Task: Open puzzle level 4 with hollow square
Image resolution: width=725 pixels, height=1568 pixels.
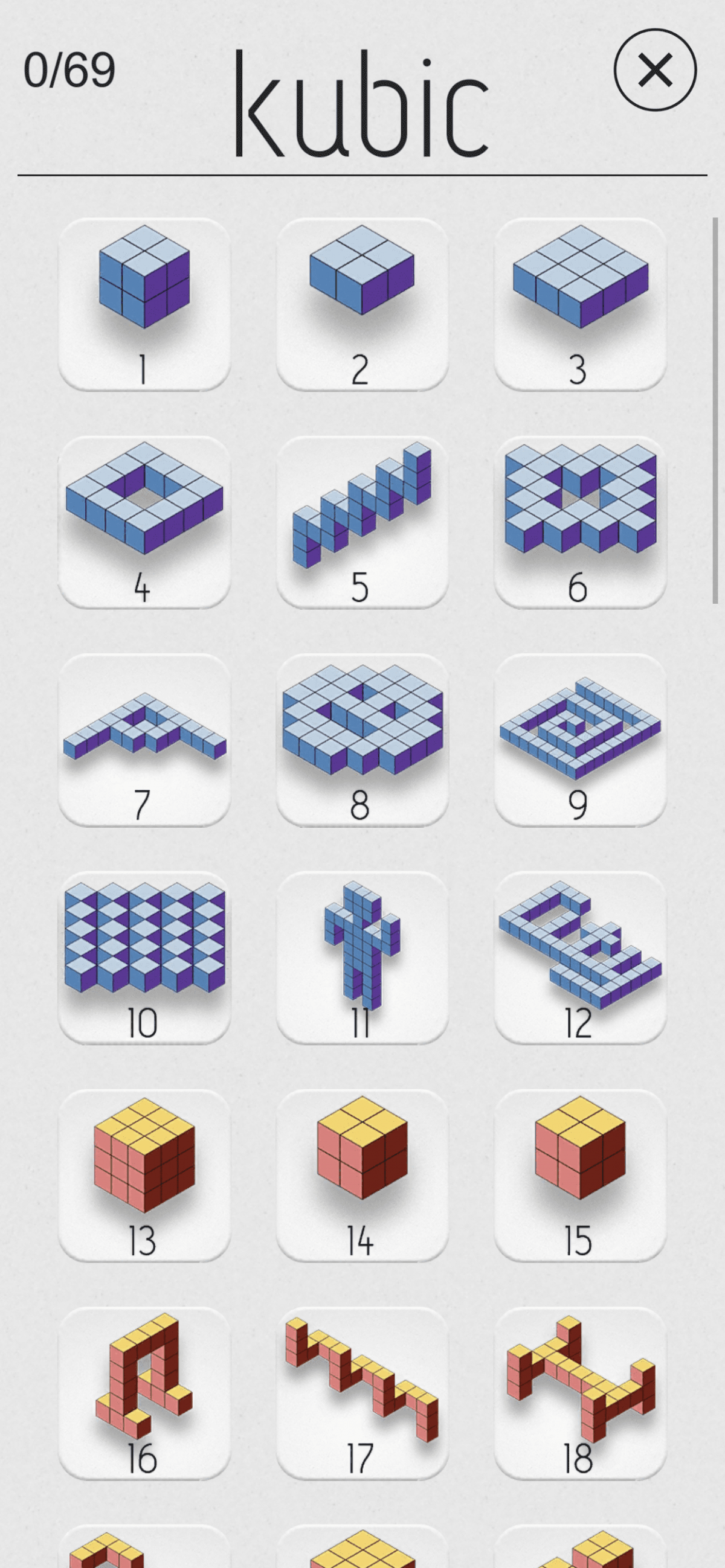Action: 144,522
